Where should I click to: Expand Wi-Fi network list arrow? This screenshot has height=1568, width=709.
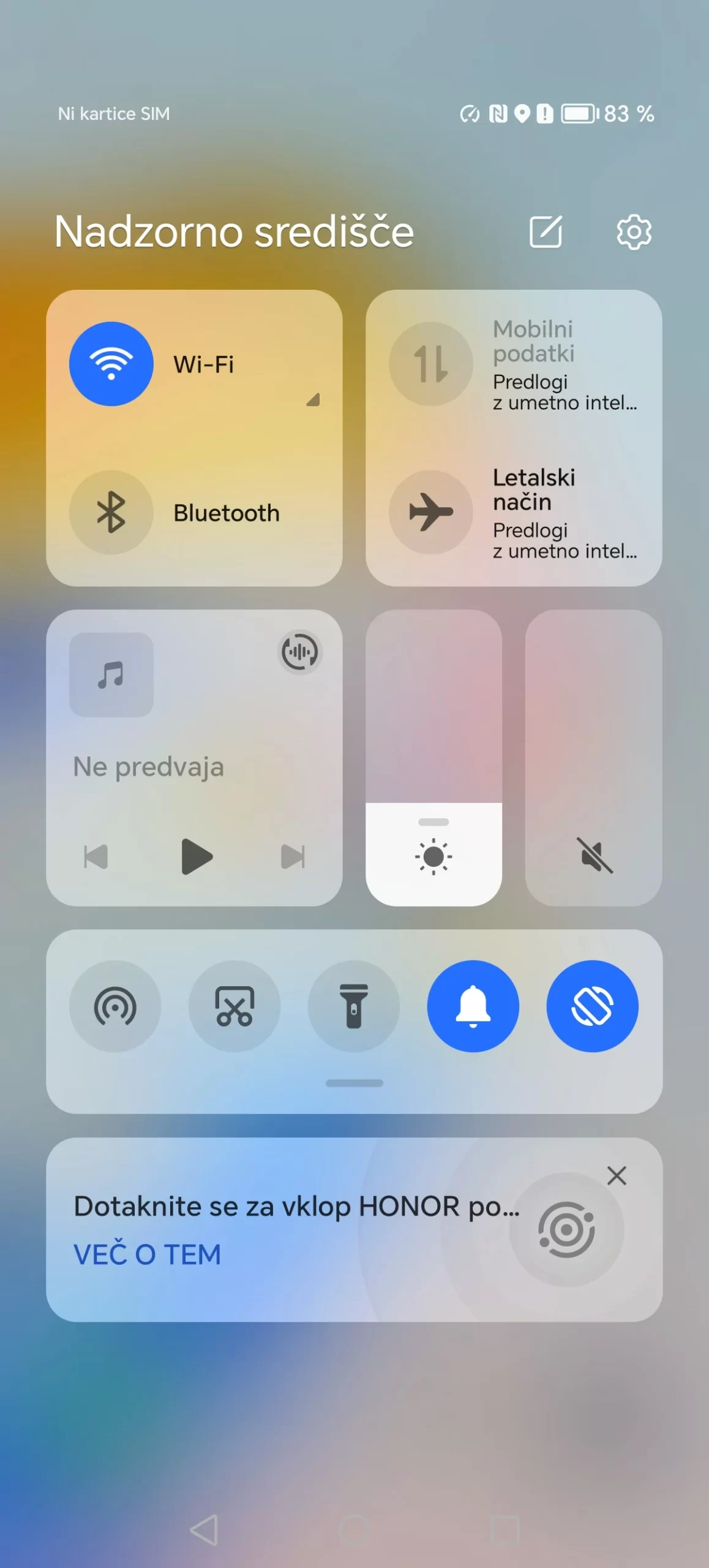(x=313, y=400)
